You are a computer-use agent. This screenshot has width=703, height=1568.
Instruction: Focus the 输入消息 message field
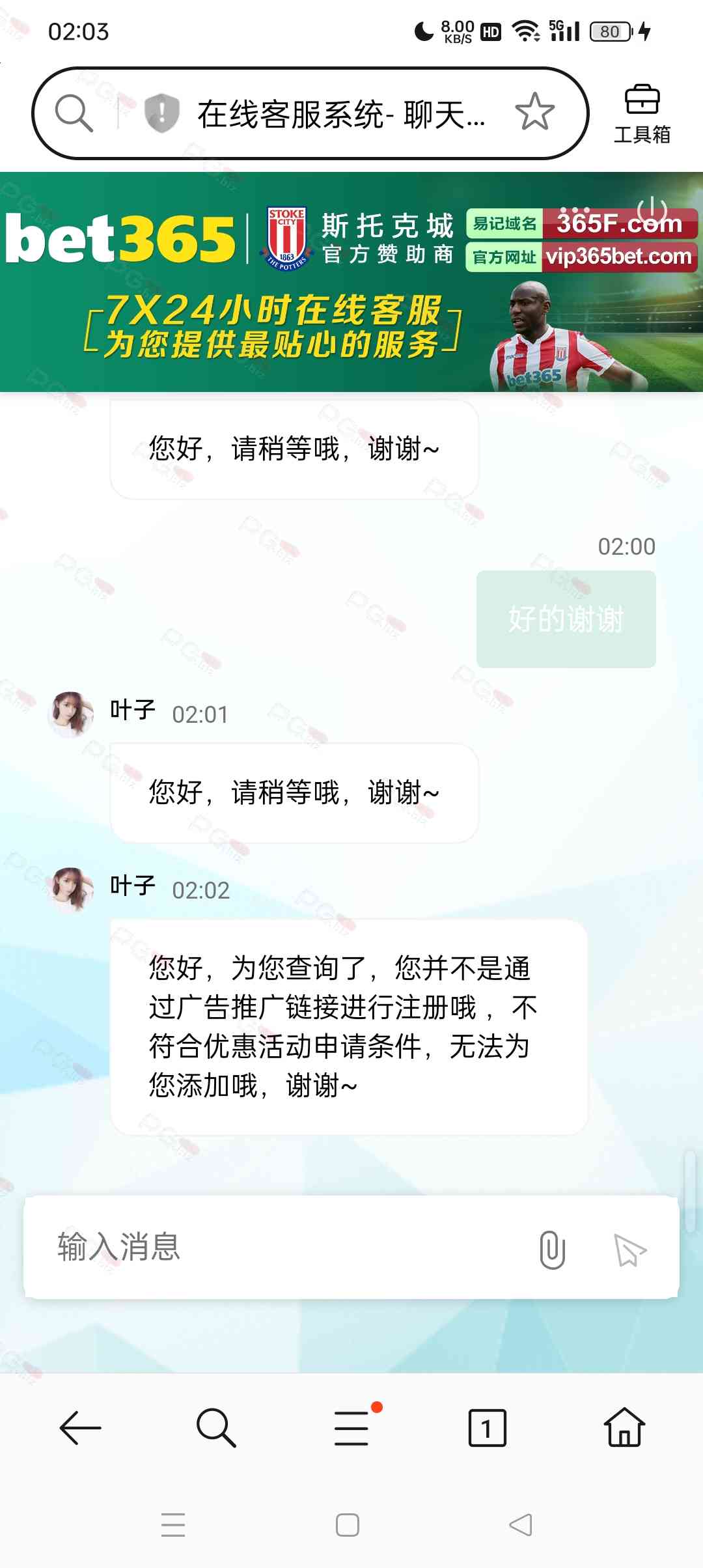[280, 1247]
